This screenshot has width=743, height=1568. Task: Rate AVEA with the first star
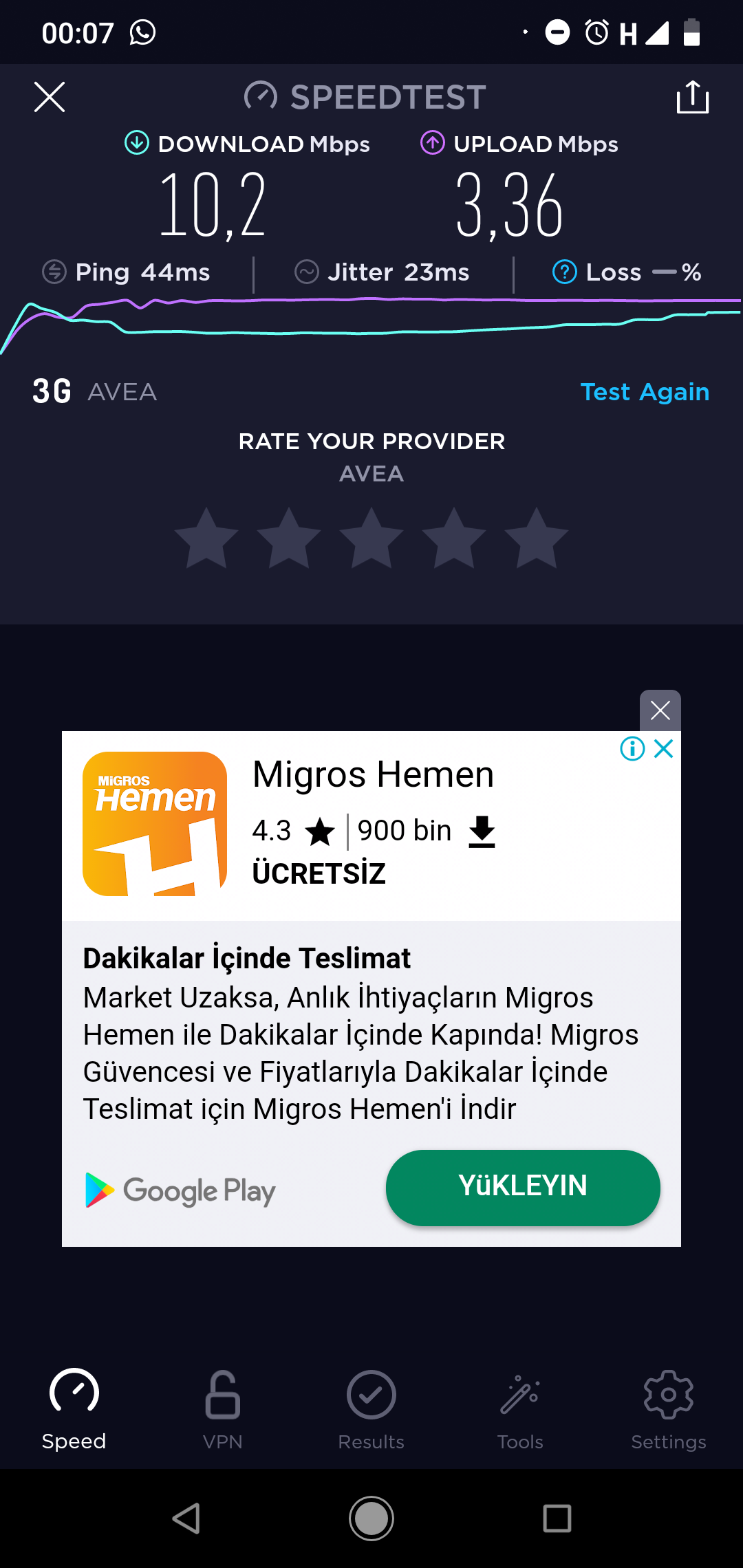(x=206, y=538)
